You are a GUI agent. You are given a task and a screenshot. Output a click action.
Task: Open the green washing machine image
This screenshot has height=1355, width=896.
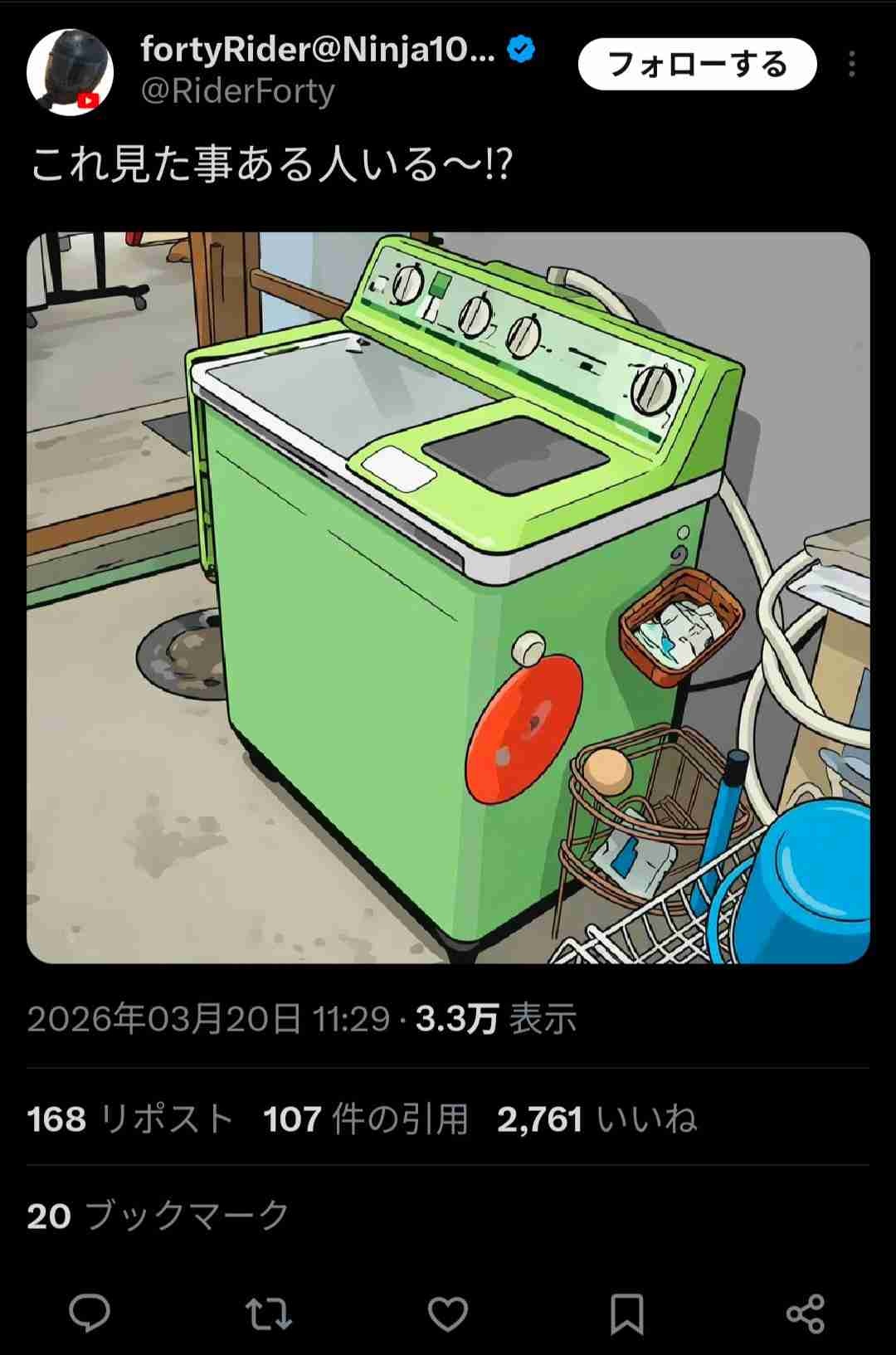click(x=448, y=597)
